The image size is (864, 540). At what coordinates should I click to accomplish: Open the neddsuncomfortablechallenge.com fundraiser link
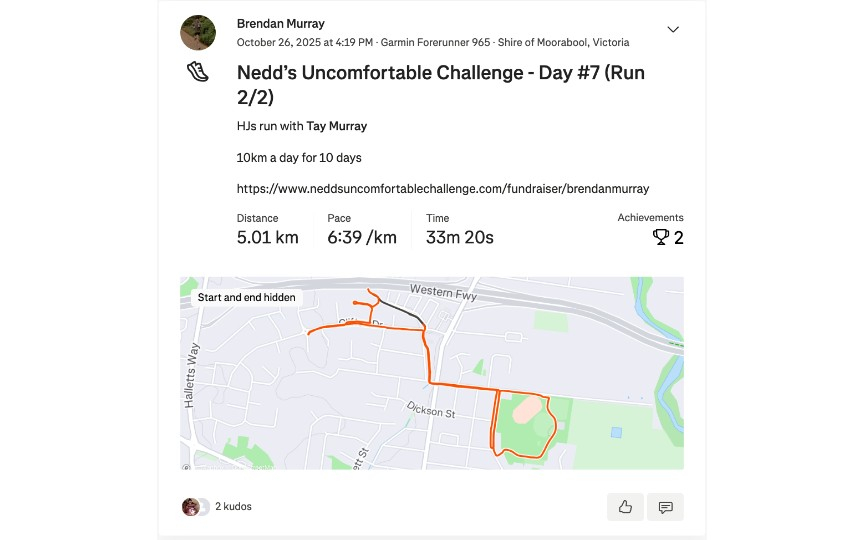point(443,188)
